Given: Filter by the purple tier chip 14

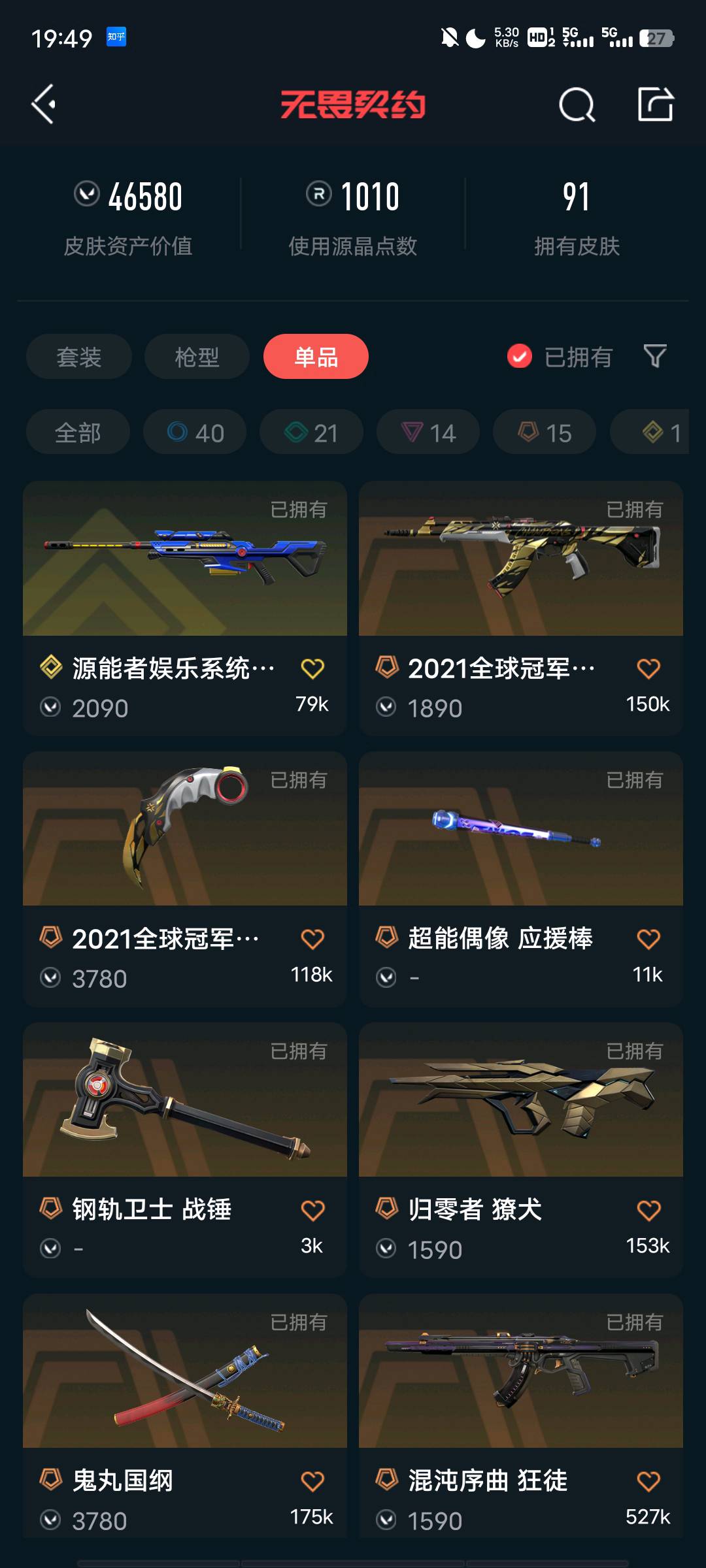Looking at the screenshot, I should (x=428, y=433).
